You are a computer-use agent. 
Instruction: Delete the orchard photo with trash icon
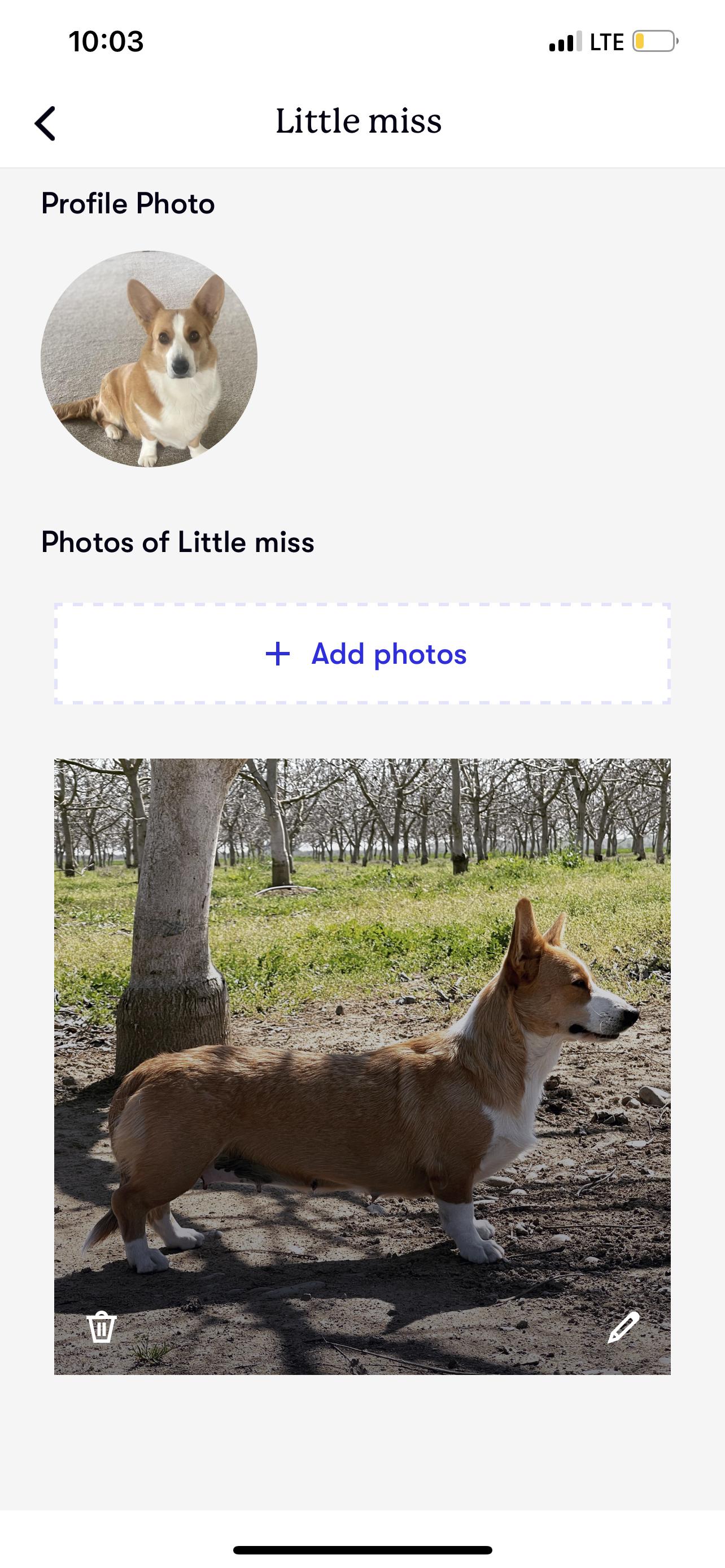pyautogui.click(x=101, y=1327)
